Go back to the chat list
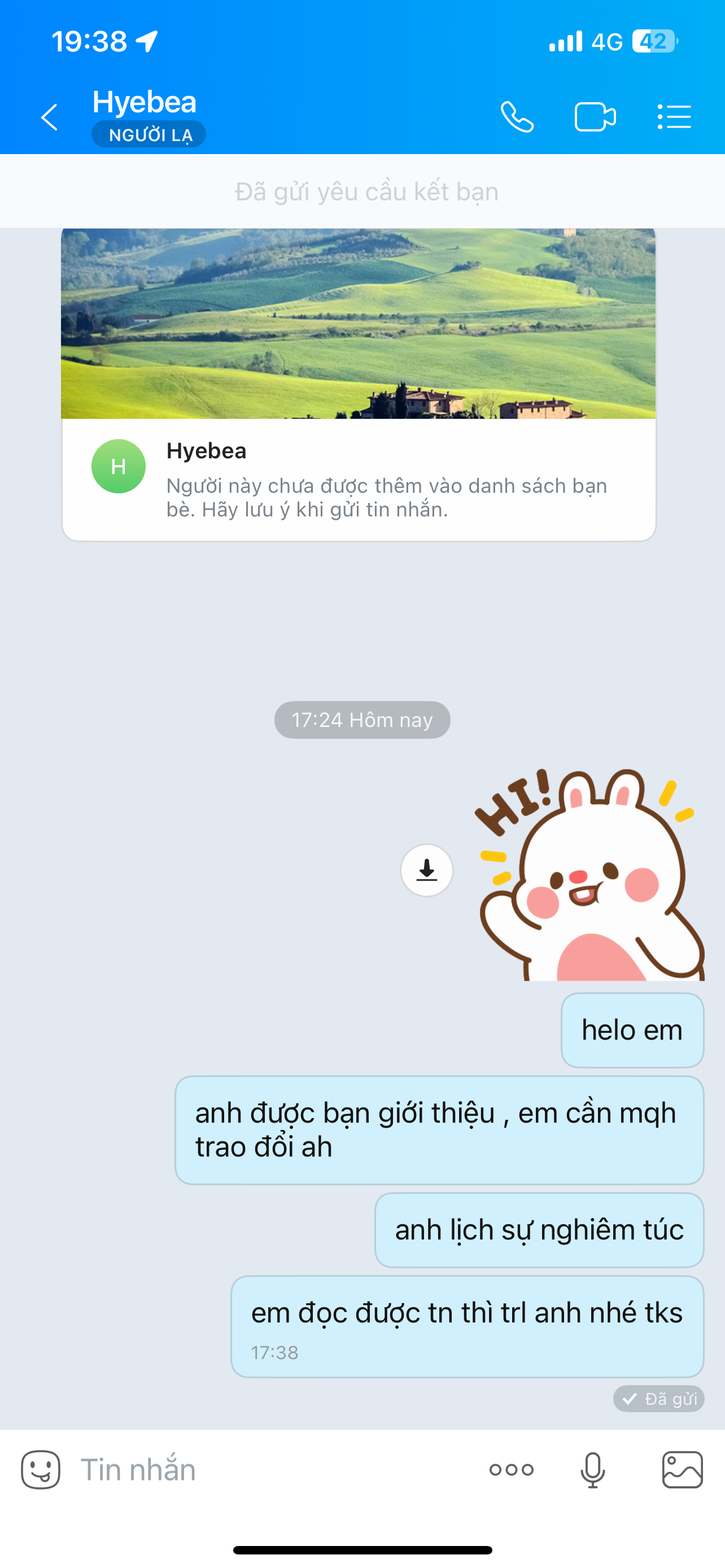The height and width of the screenshot is (1568, 725). (49, 117)
